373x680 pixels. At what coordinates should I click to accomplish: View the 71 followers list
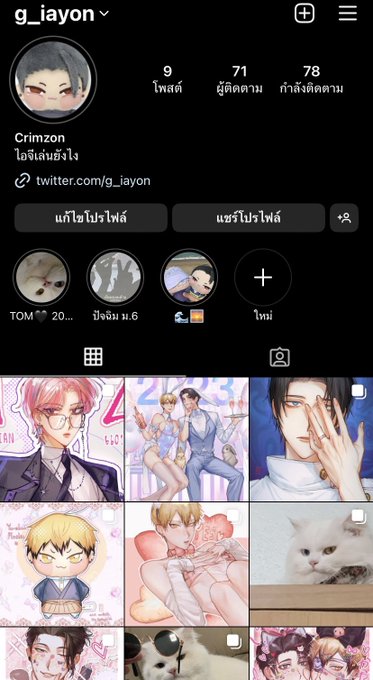(239, 79)
